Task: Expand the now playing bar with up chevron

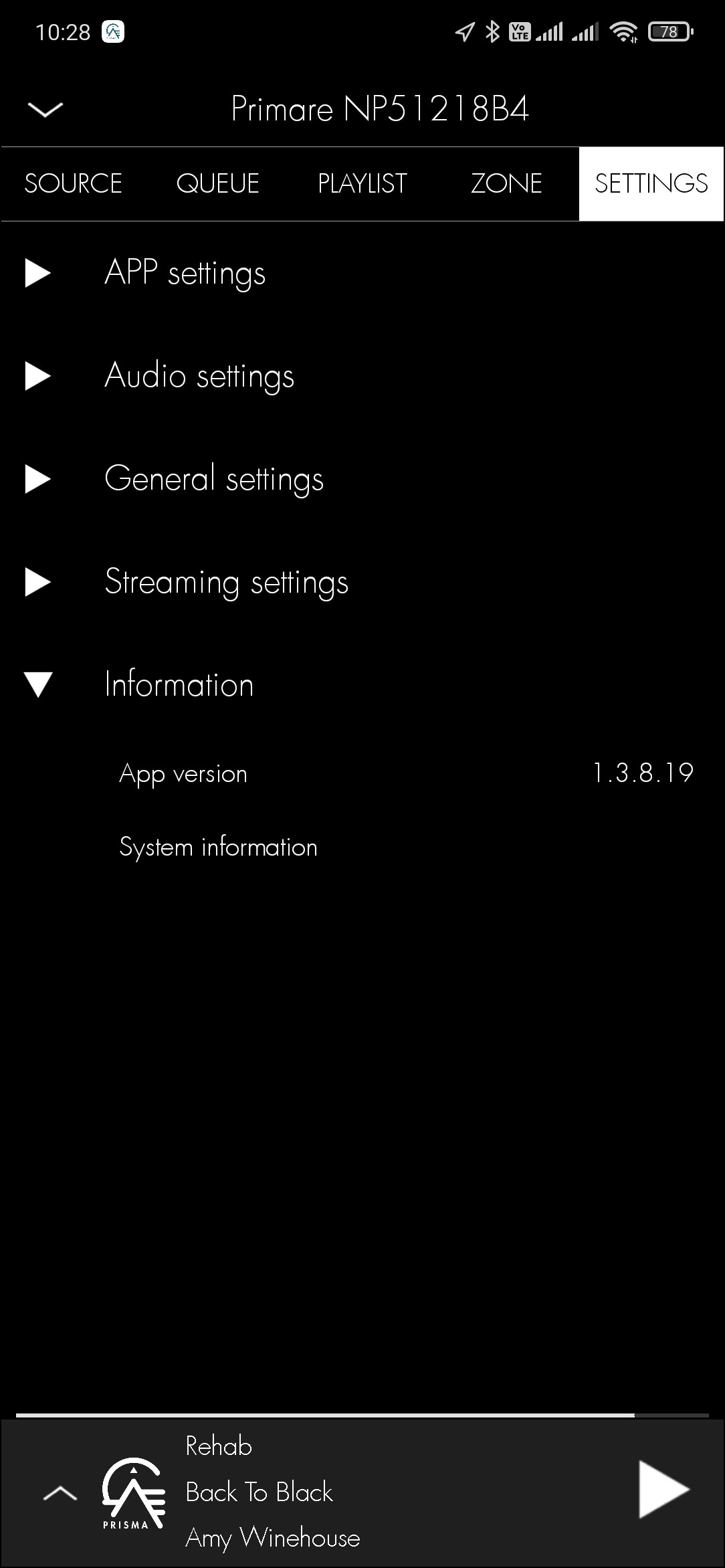Action: click(60, 1492)
